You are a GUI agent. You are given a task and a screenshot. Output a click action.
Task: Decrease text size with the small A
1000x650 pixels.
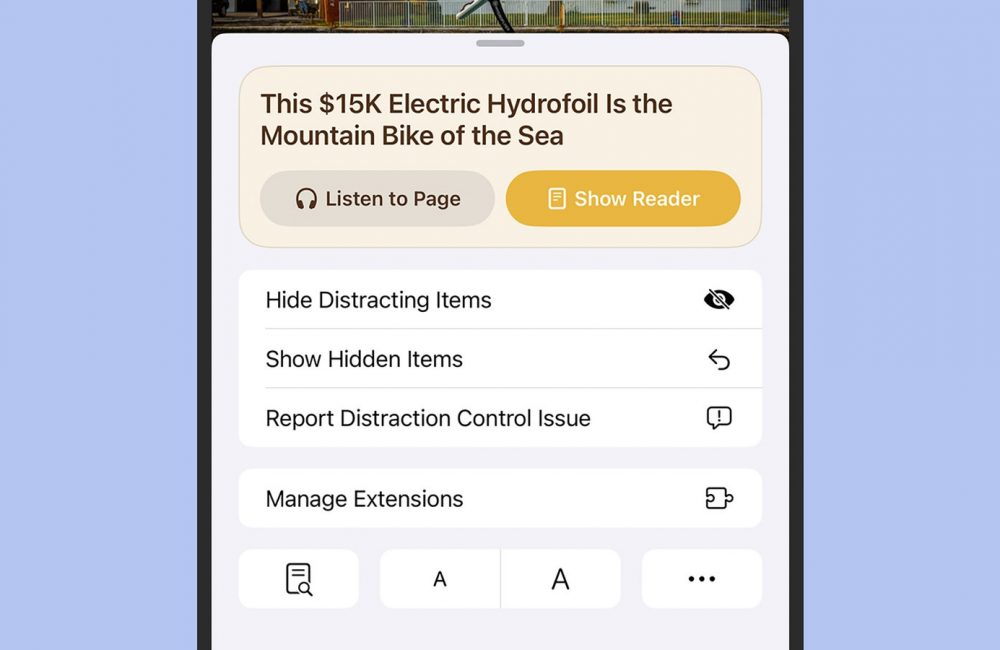[440, 579]
